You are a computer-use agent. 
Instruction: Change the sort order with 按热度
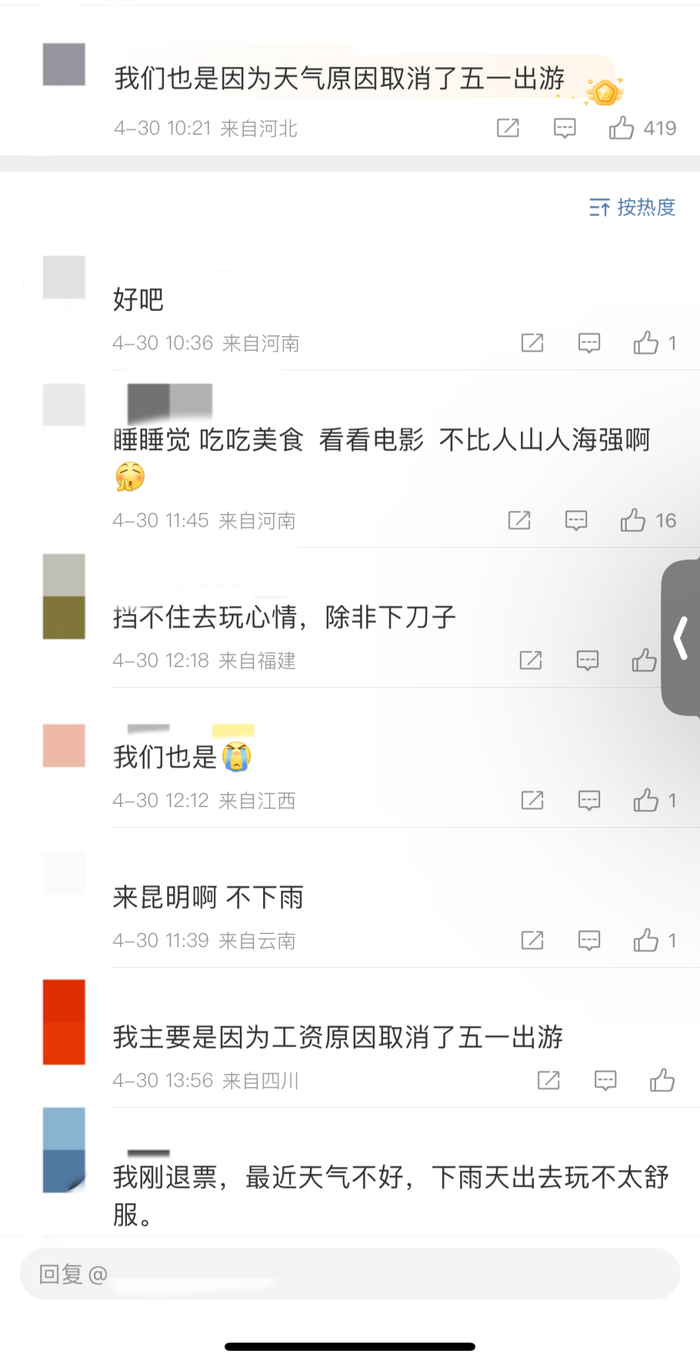click(x=633, y=207)
